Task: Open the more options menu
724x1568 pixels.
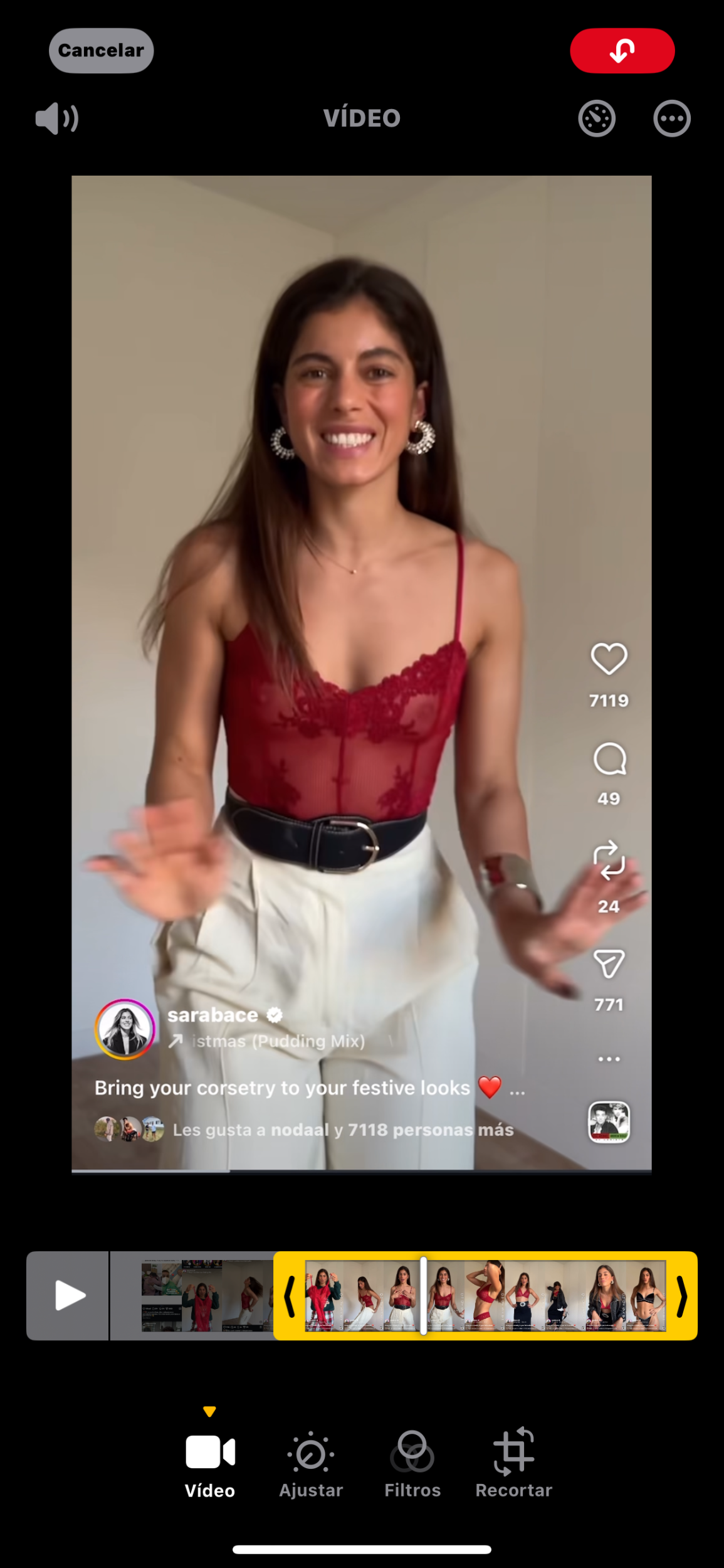Action: pos(671,118)
